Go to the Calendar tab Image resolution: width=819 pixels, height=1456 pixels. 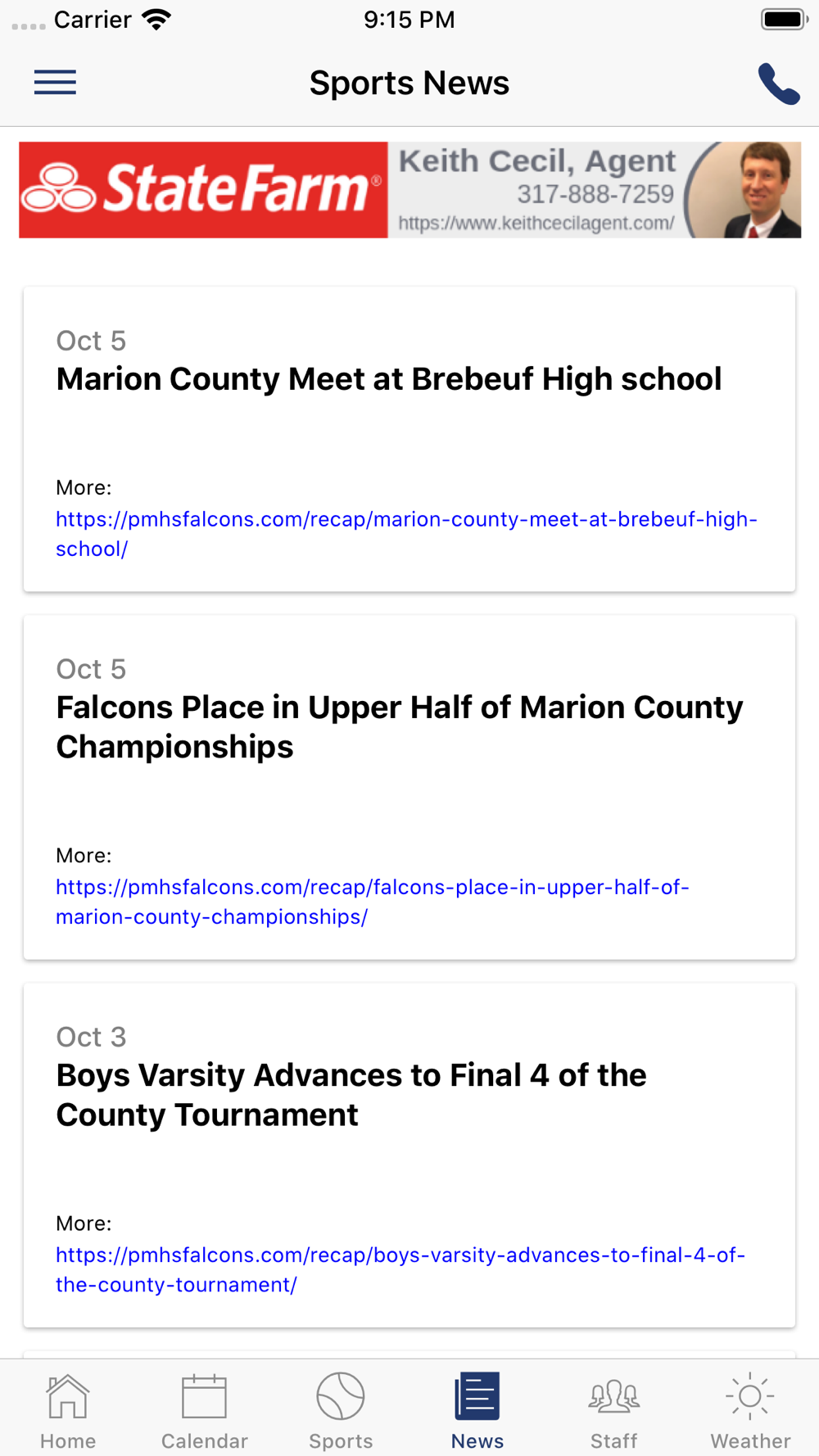[204, 1410]
